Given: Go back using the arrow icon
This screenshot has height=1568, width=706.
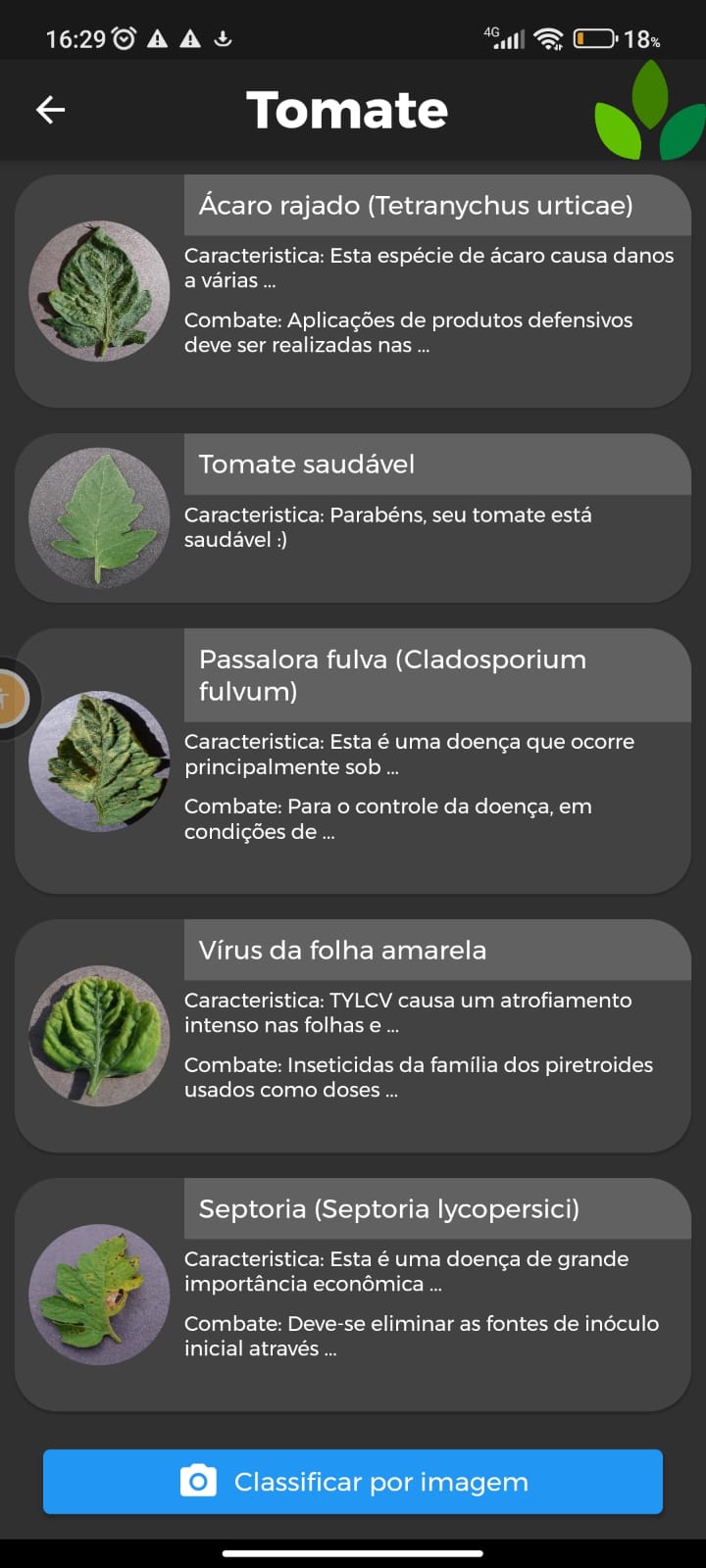Looking at the screenshot, I should [x=50, y=110].
